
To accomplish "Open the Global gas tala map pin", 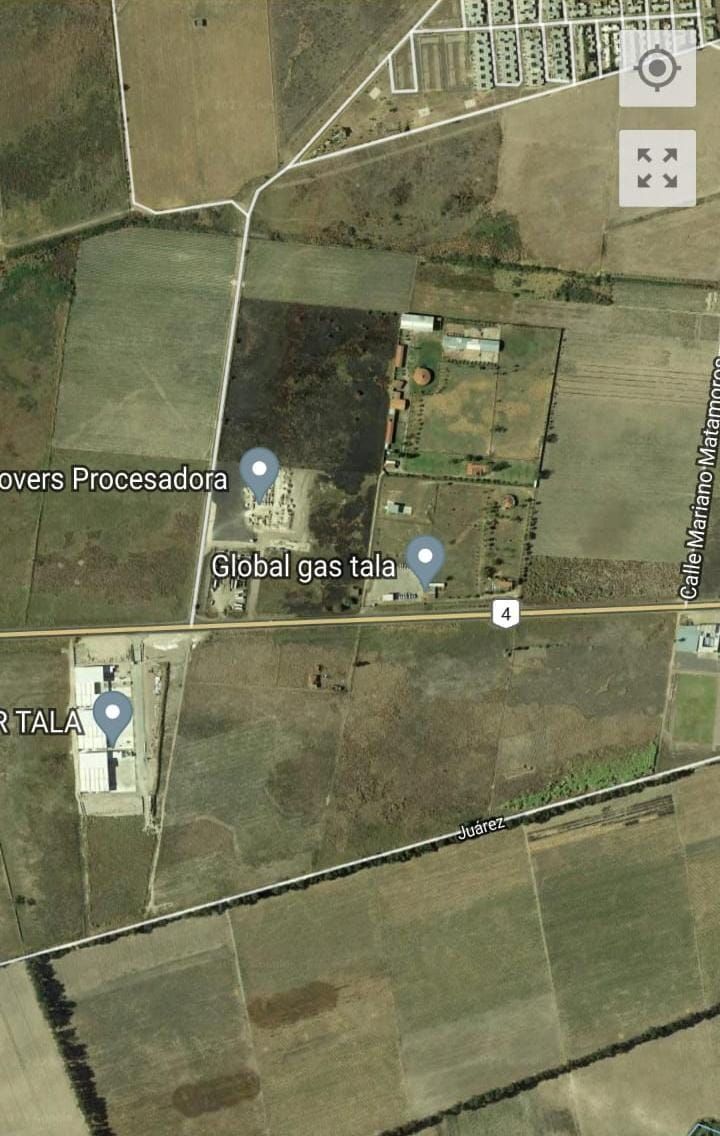I will coord(426,560).
